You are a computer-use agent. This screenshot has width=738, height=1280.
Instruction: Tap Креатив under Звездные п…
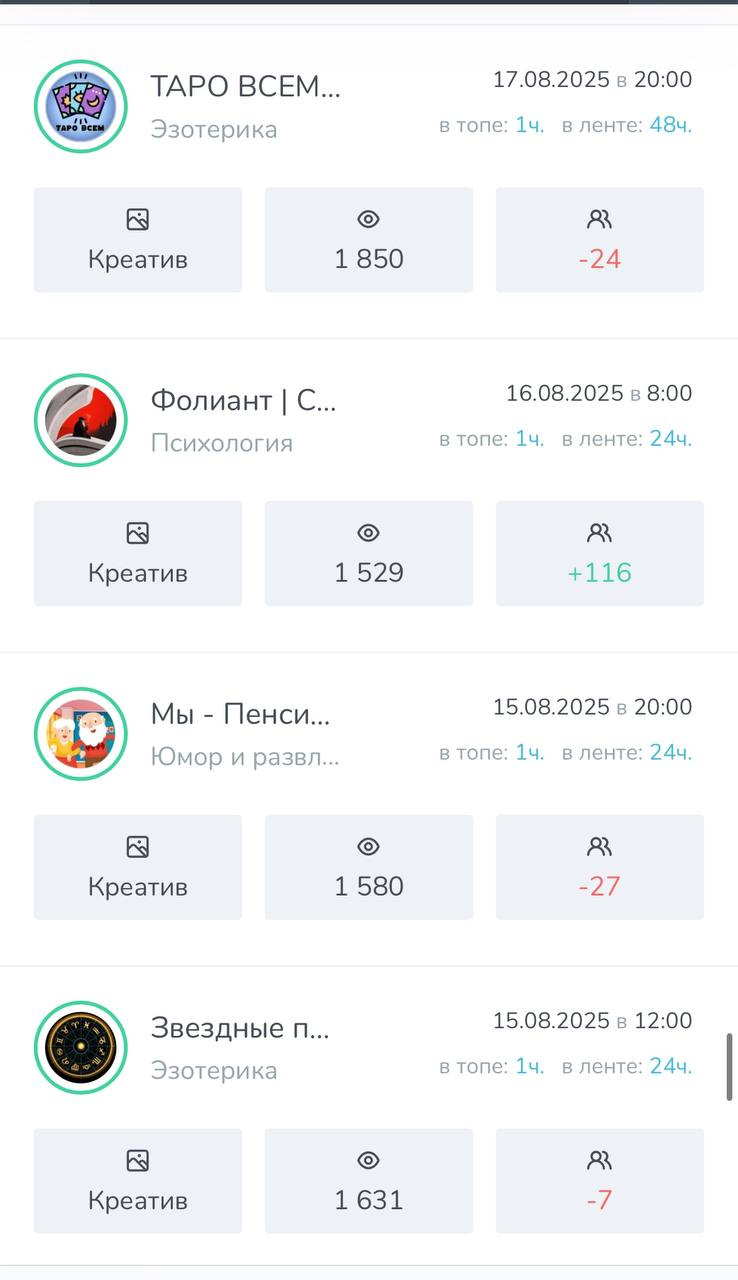pos(138,1181)
